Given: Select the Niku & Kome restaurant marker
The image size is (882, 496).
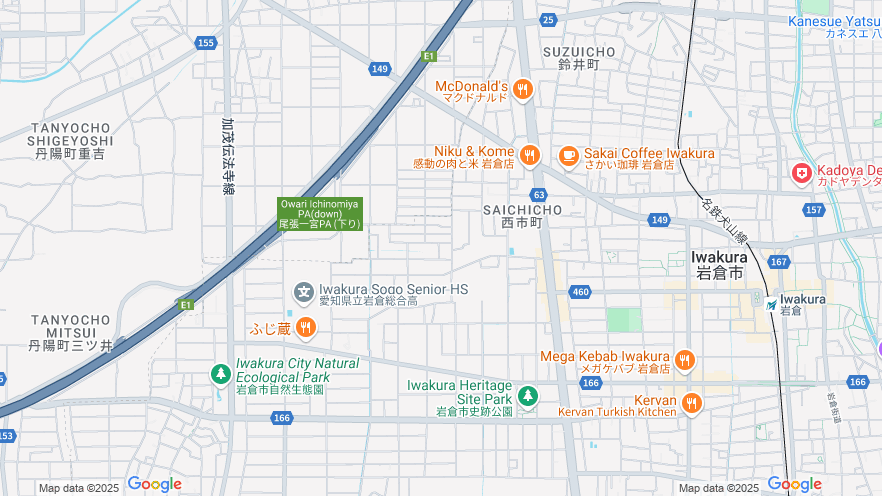Looking at the screenshot, I should coord(530,155).
